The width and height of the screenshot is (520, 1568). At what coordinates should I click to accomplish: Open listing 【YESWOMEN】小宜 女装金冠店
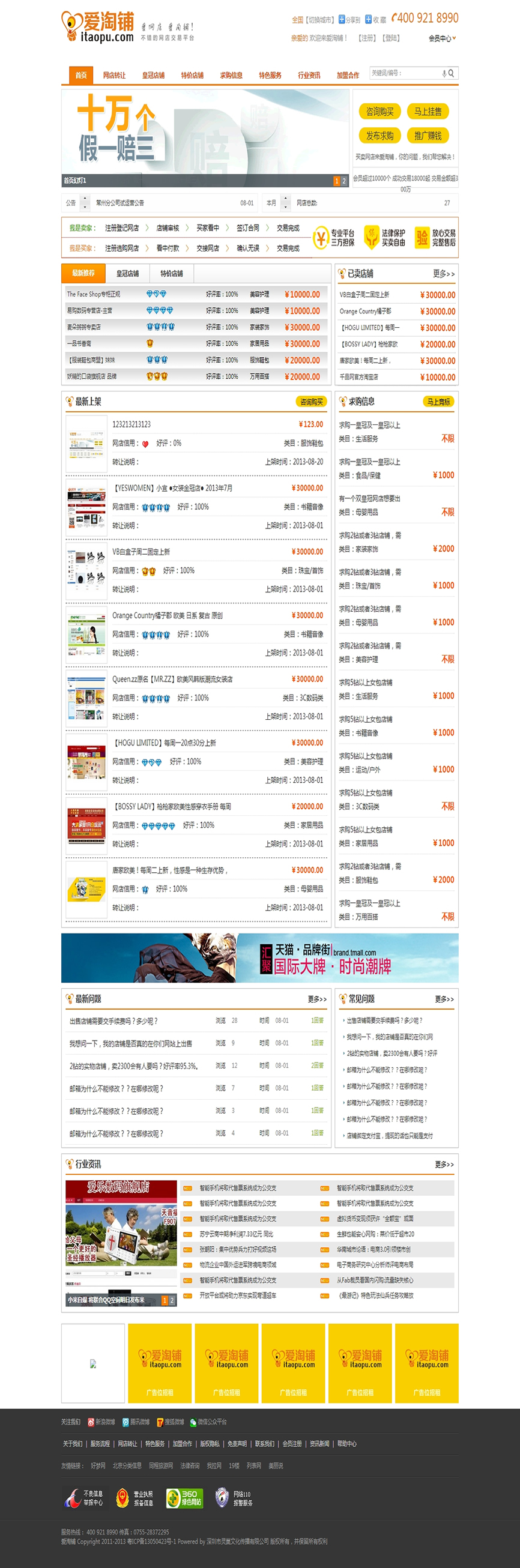pos(173,488)
